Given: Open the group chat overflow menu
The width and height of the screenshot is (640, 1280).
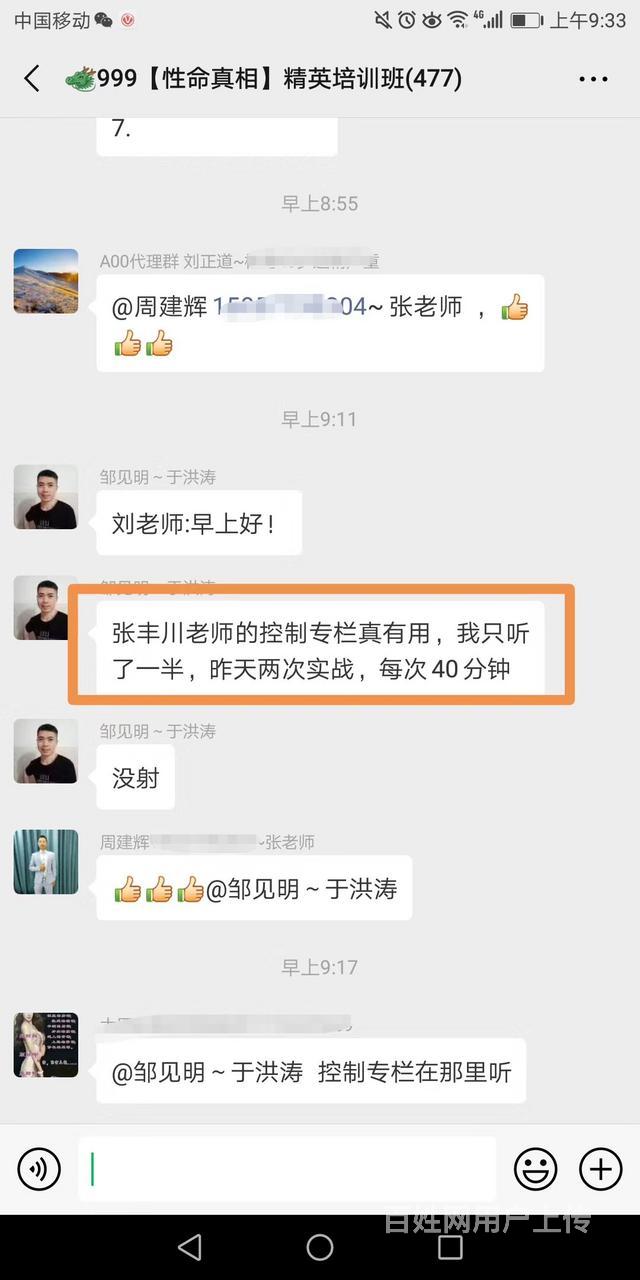Looking at the screenshot, I should tap(593, 80).
